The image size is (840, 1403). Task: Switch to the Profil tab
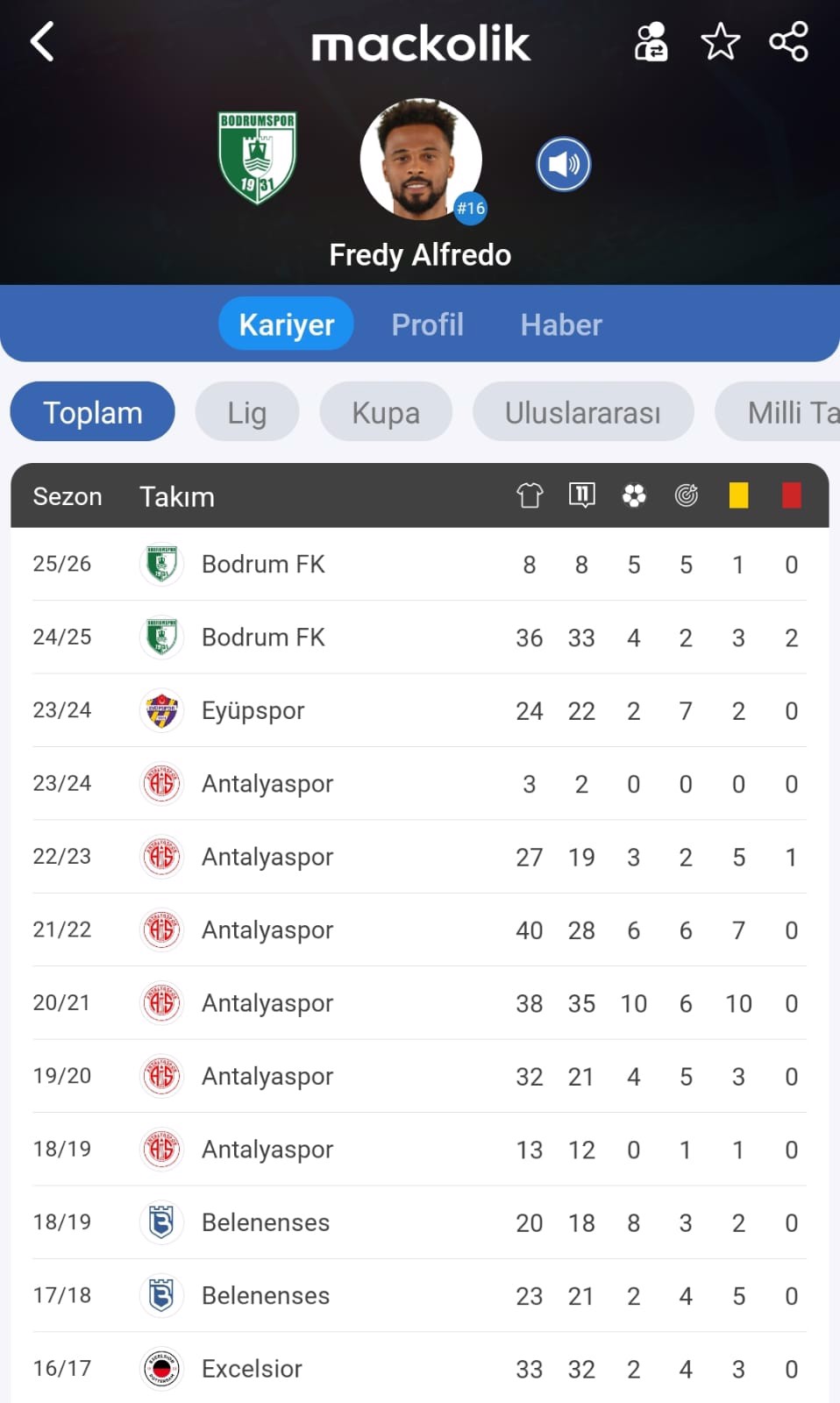coord(427,324)
